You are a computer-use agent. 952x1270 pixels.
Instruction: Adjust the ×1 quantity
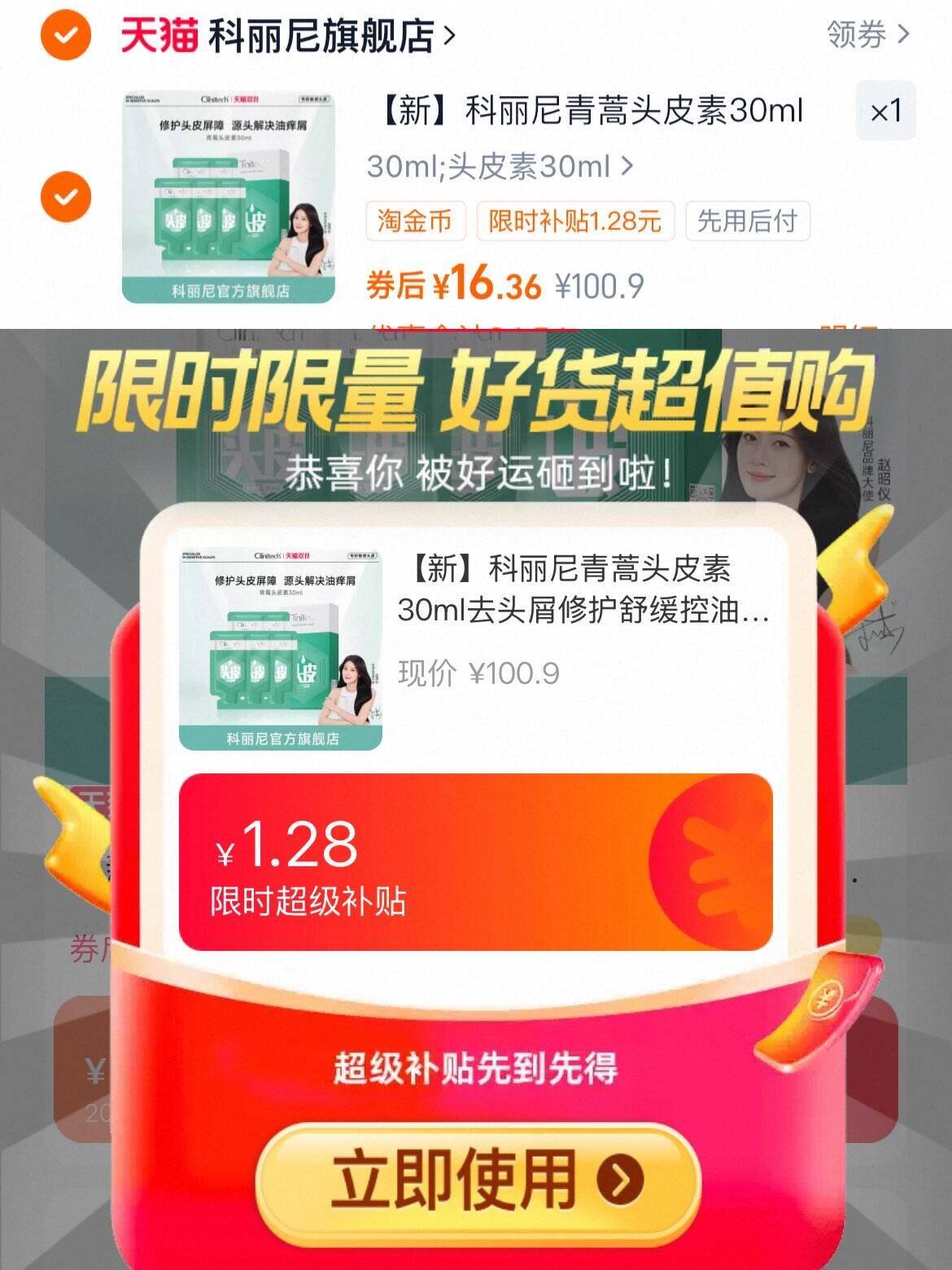(884, 111)
